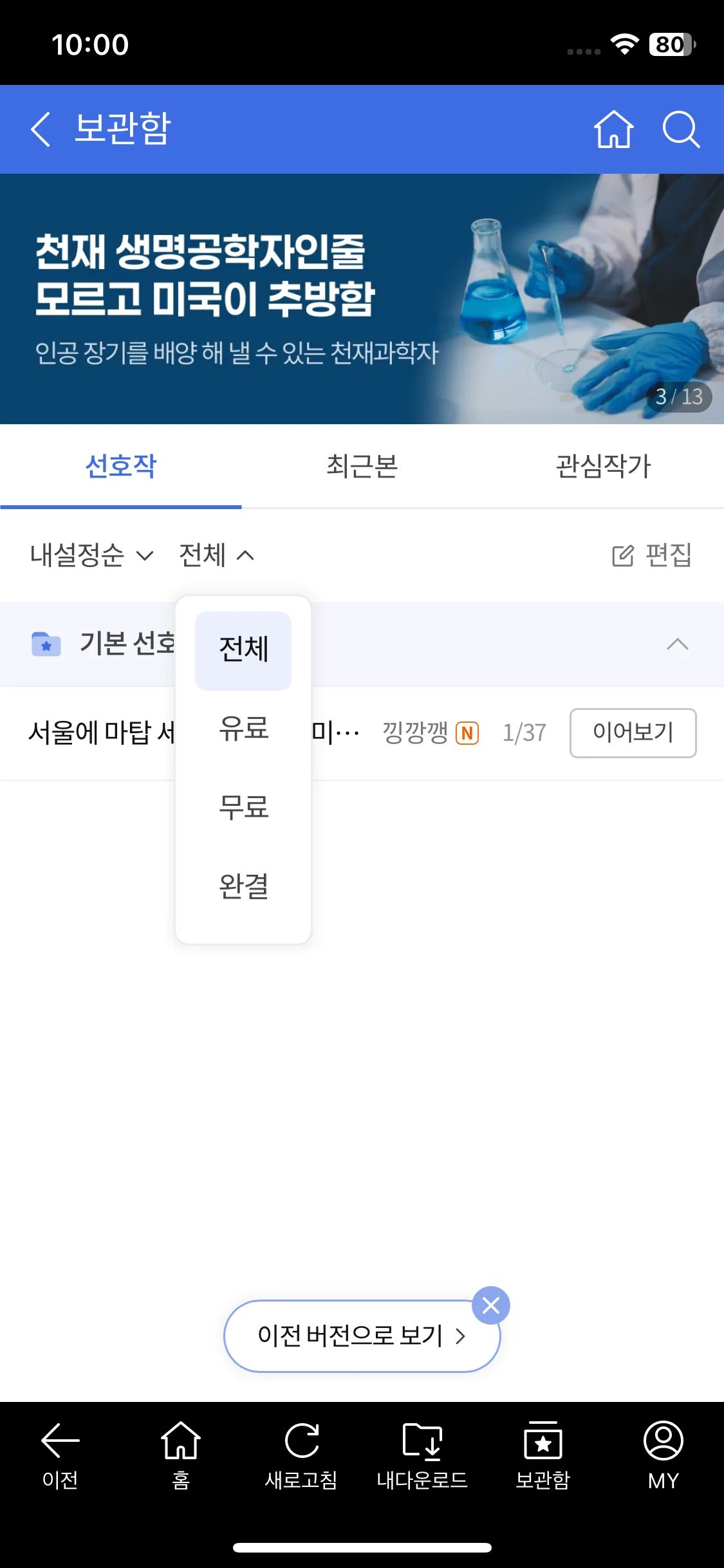Viewport: 724px width, 1568px height.
Task: Tap the home icon in the header
Action: [613, 129]
